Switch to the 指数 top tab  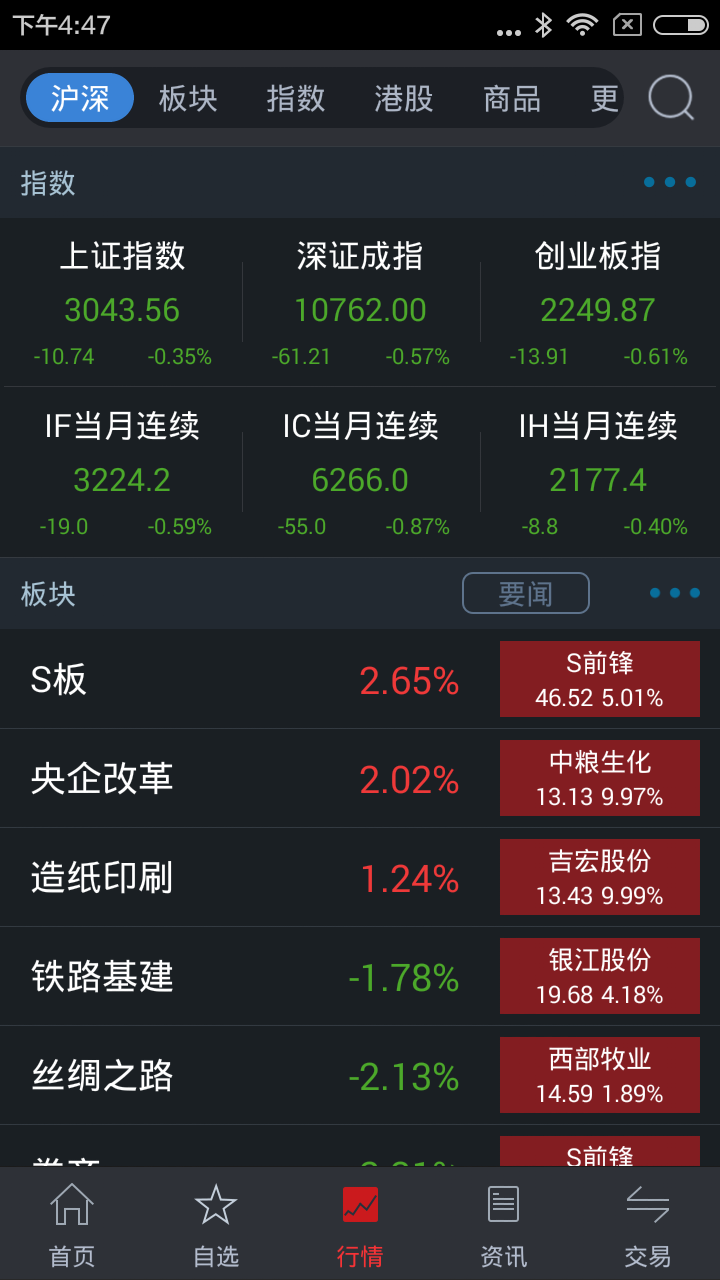click(296, 98)
